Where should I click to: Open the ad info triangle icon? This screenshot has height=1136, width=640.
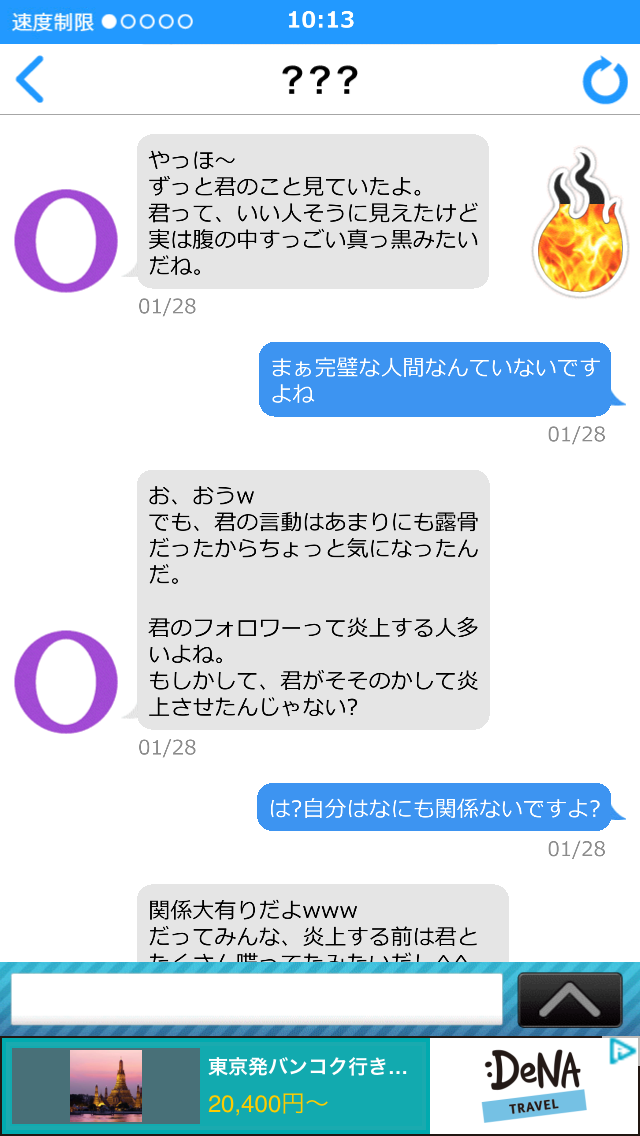[x=622, y=1049]
